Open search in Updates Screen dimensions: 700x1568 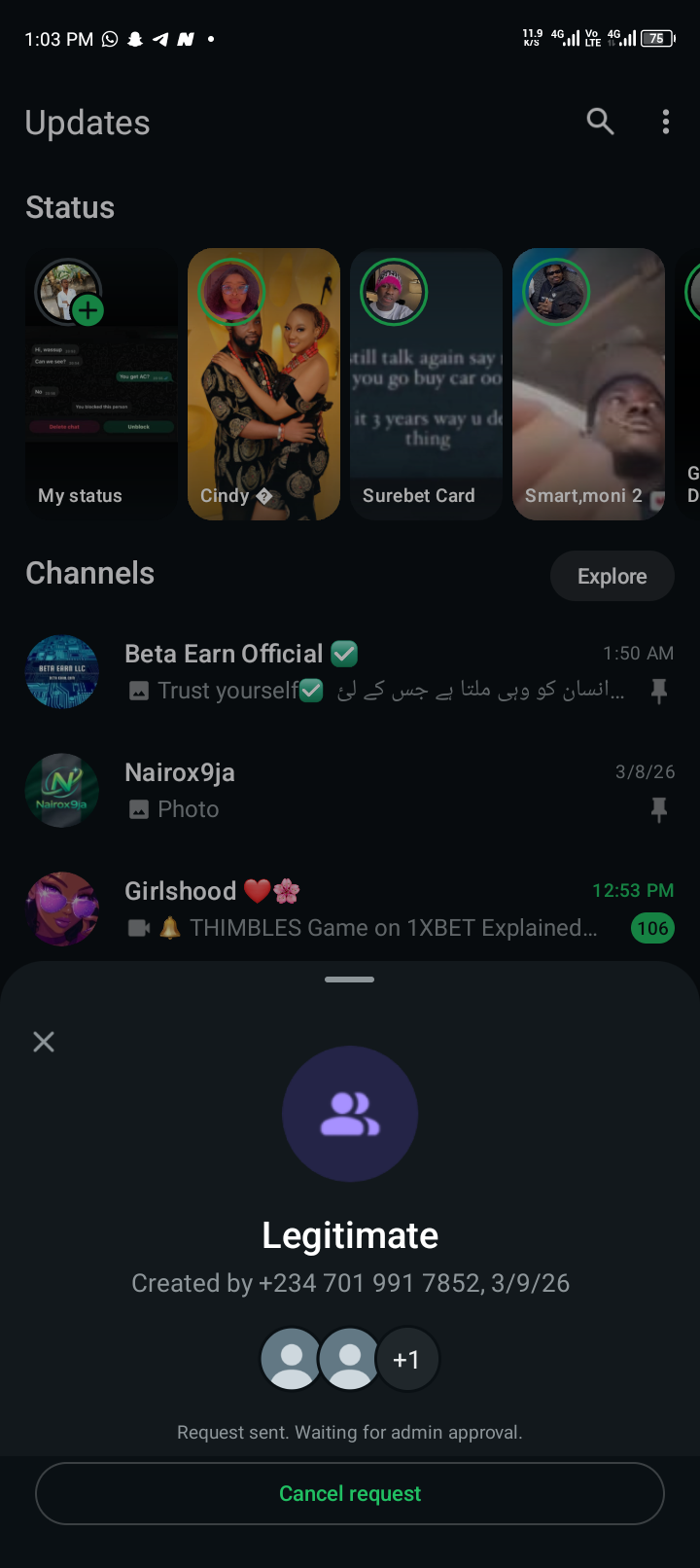click(600, 122)
